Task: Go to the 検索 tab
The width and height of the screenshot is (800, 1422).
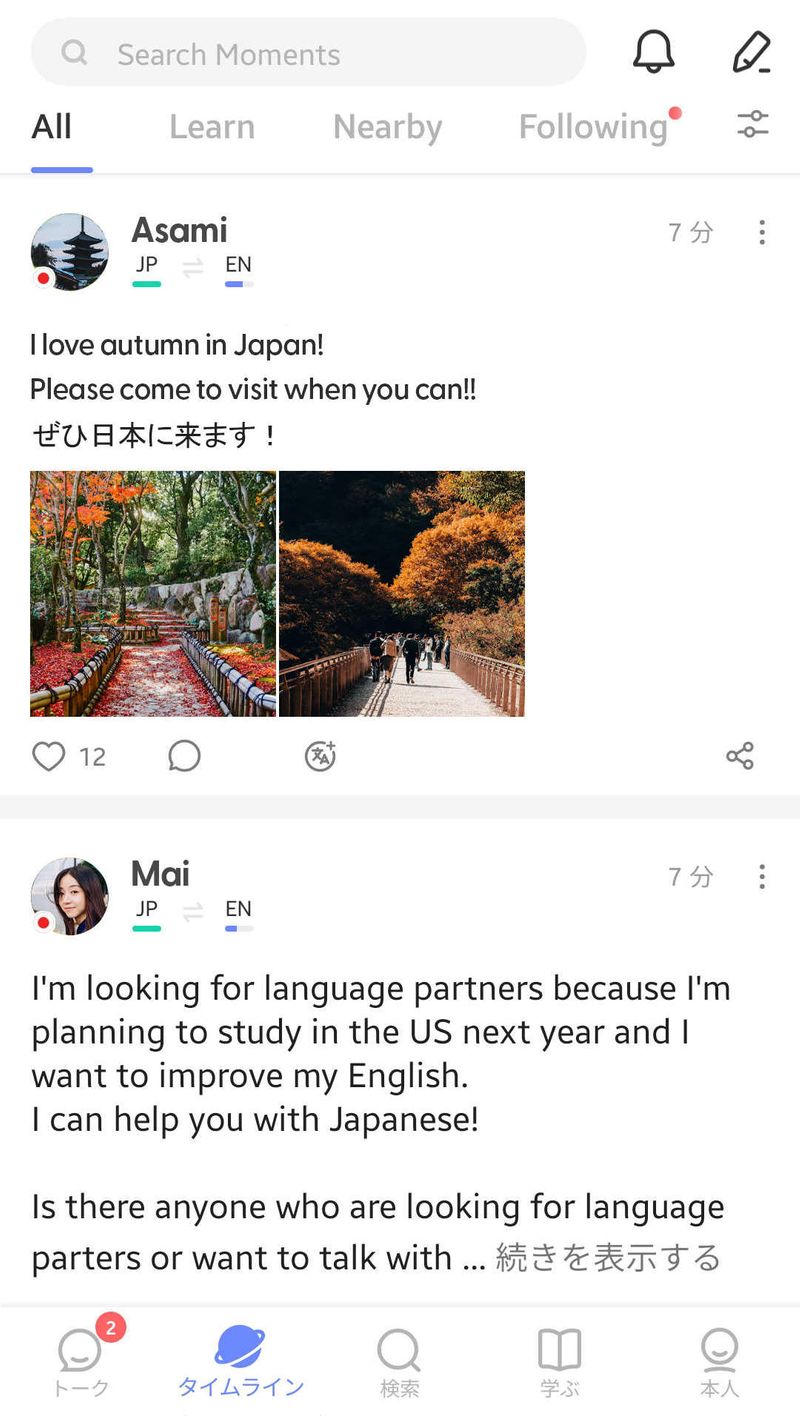Action: [x=399, y=1362]
